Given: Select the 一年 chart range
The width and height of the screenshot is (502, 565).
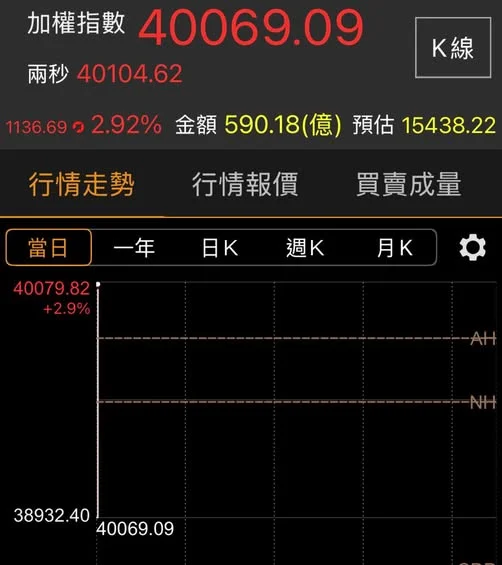Looking at the screenshot, I should pos(134,248).
